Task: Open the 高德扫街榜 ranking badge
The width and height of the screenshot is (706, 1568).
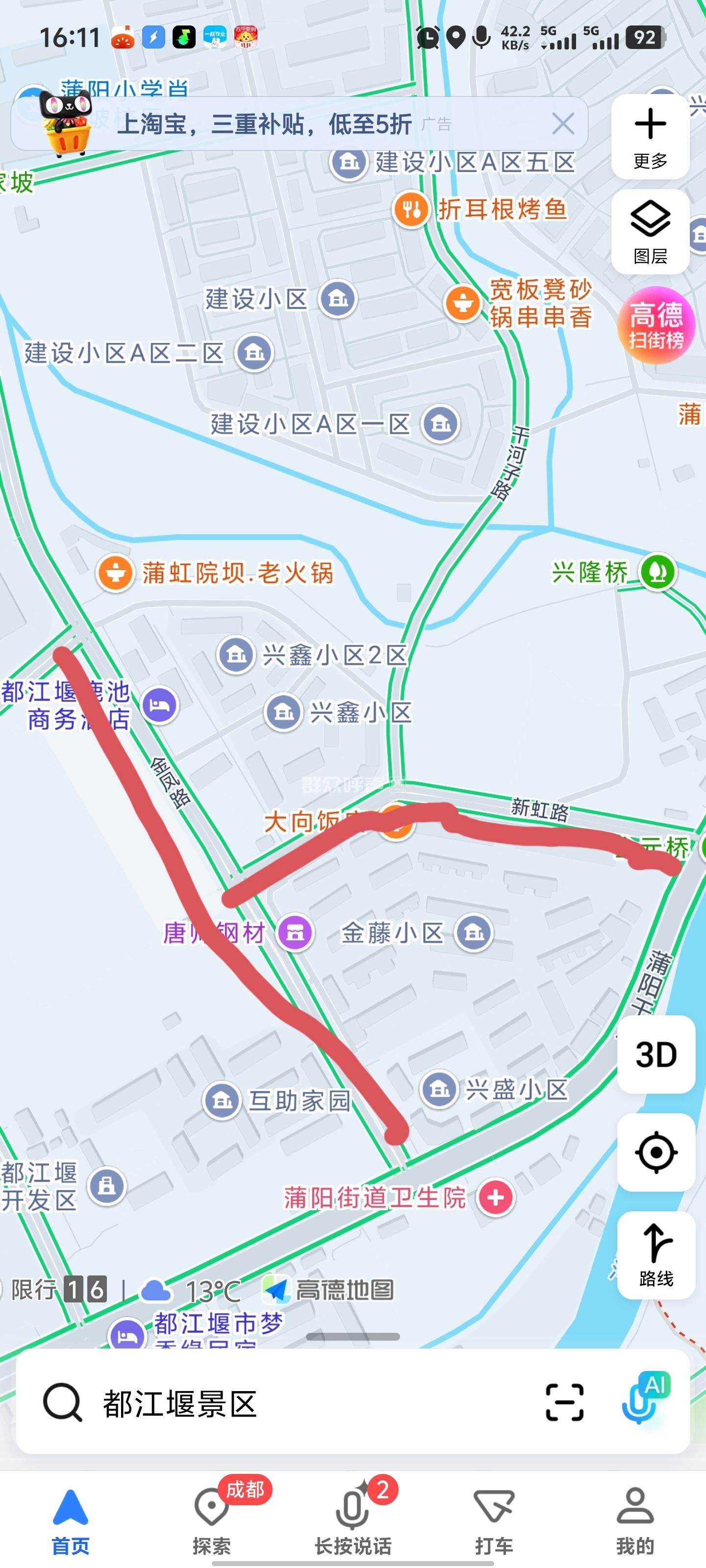Action: click(x=656, y=326)
